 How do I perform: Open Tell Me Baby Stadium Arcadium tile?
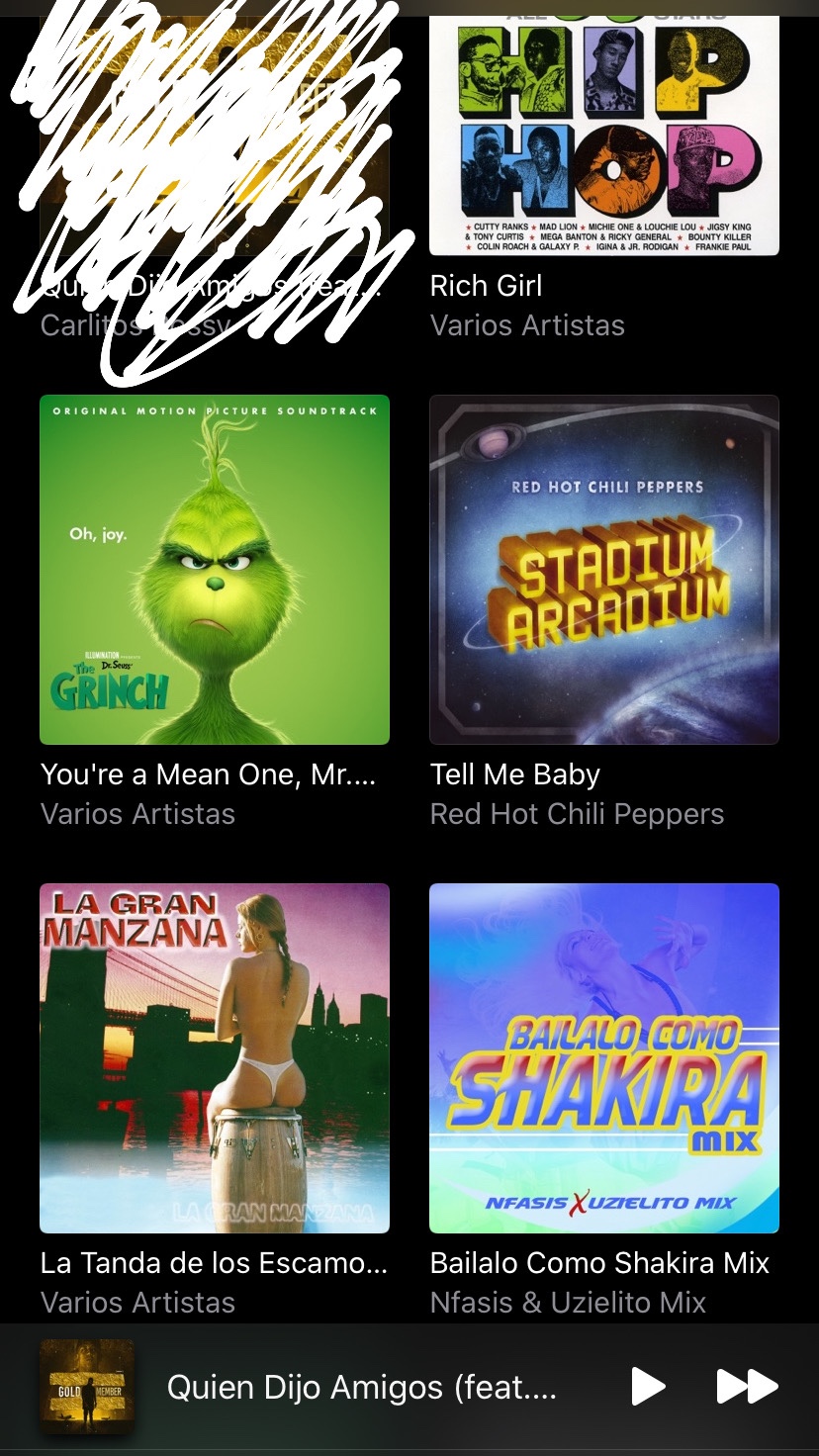click(604, 570)
